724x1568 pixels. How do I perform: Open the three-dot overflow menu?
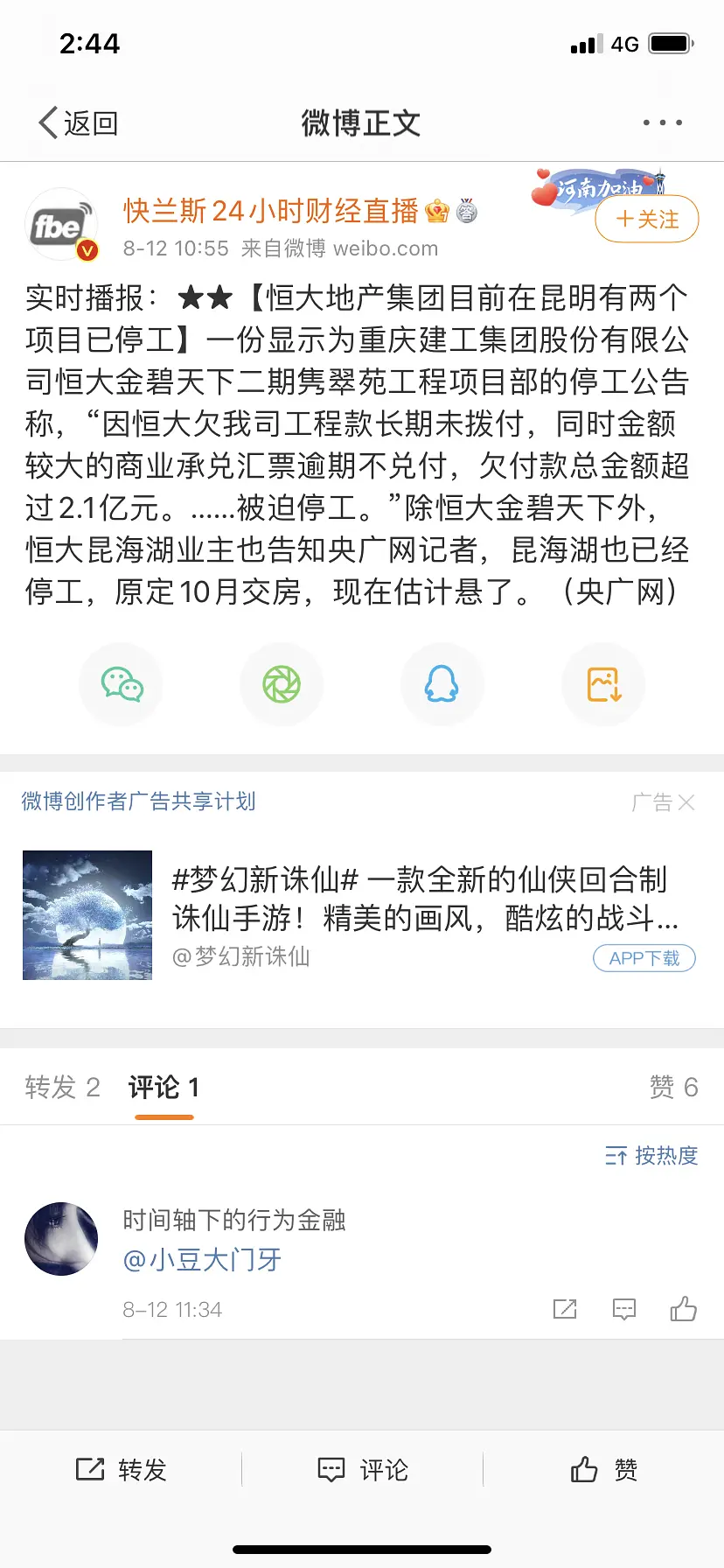pyautogui.click(x=662, y=123)
